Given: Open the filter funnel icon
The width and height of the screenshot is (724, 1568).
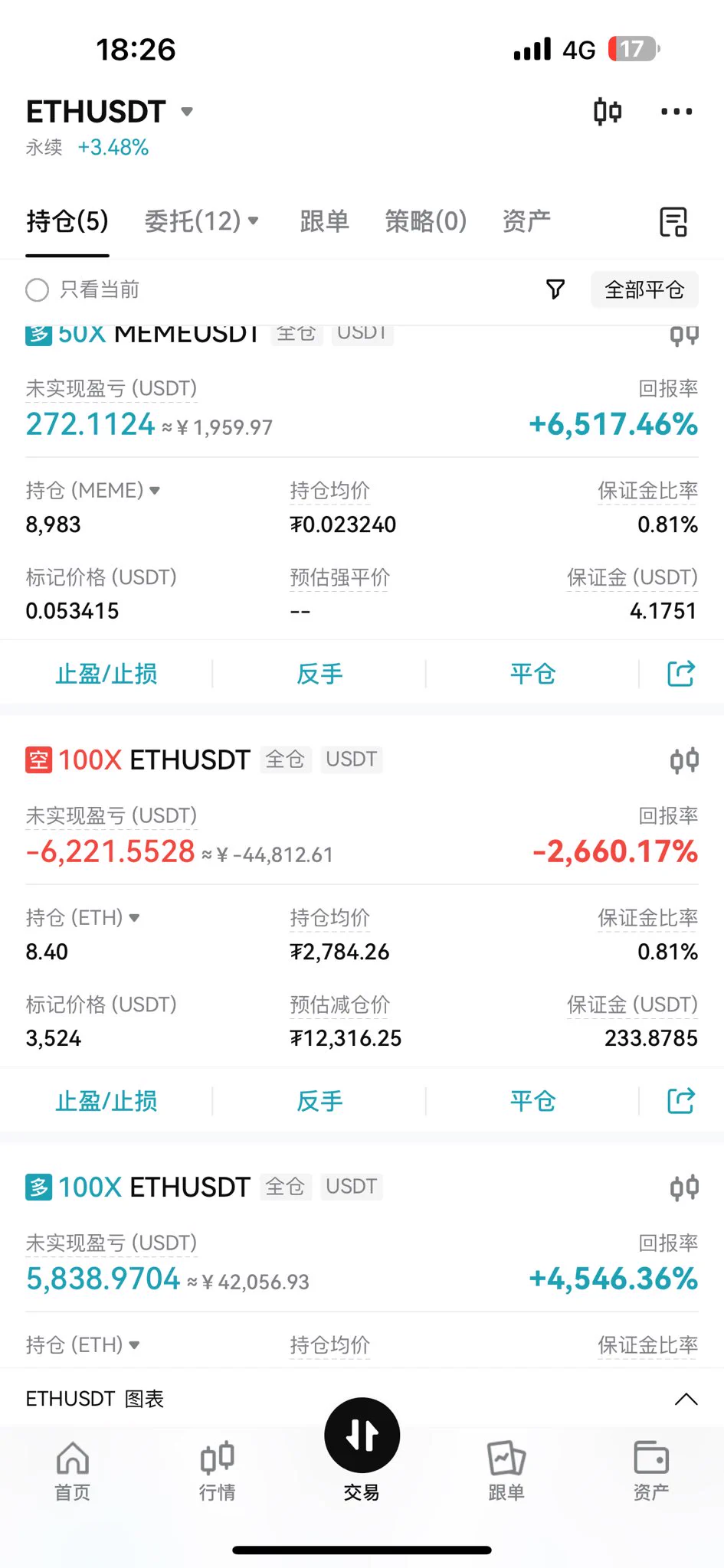Looking at the screenshot, I should click(555, 289).
